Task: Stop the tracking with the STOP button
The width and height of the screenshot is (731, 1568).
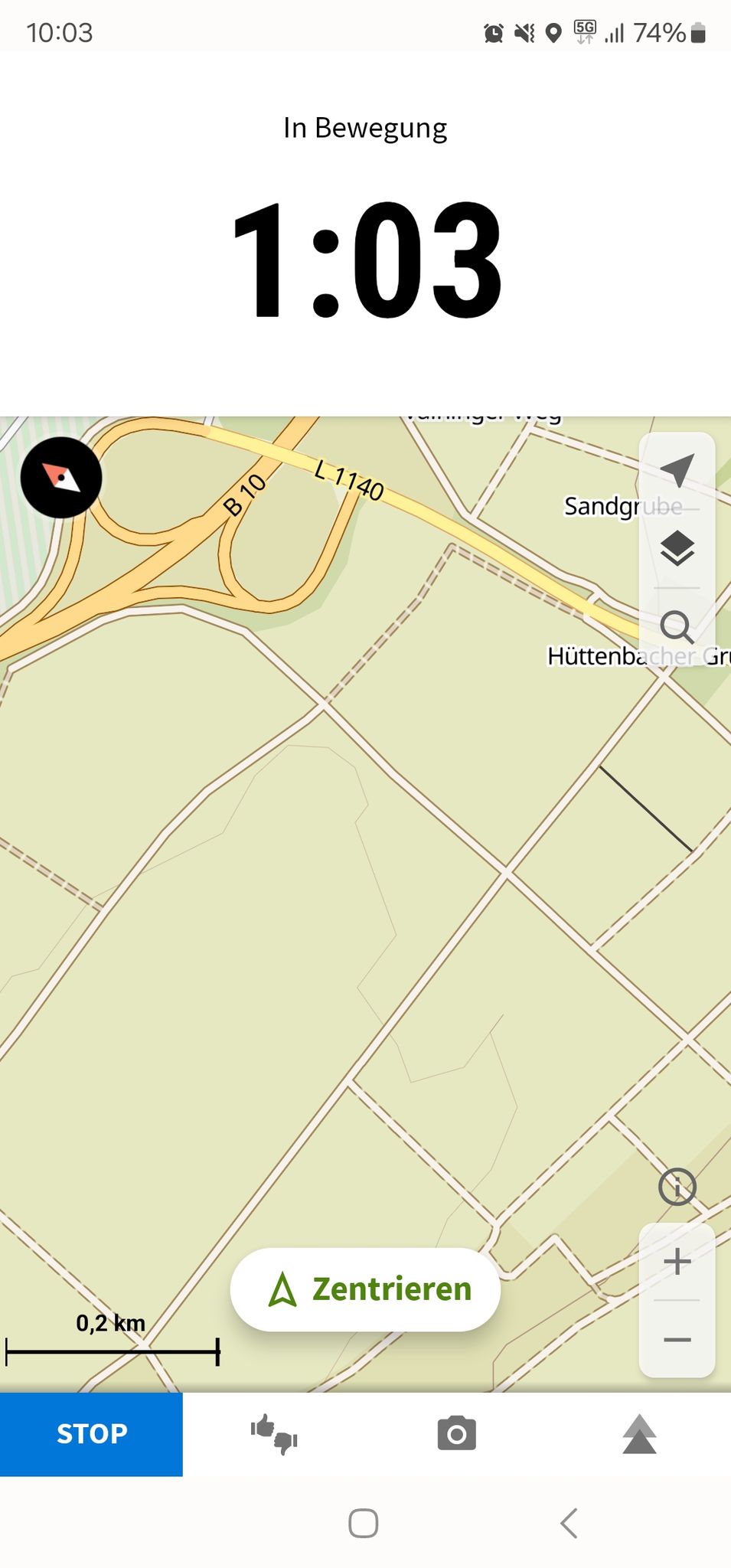Action: pos(91,1434)
